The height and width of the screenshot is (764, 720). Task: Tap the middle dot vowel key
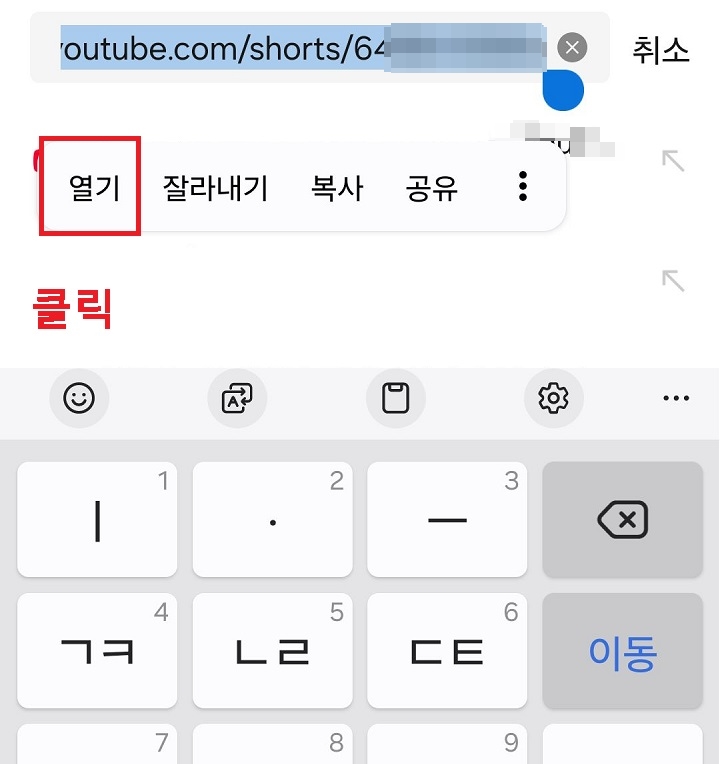(x=271, y=519)
